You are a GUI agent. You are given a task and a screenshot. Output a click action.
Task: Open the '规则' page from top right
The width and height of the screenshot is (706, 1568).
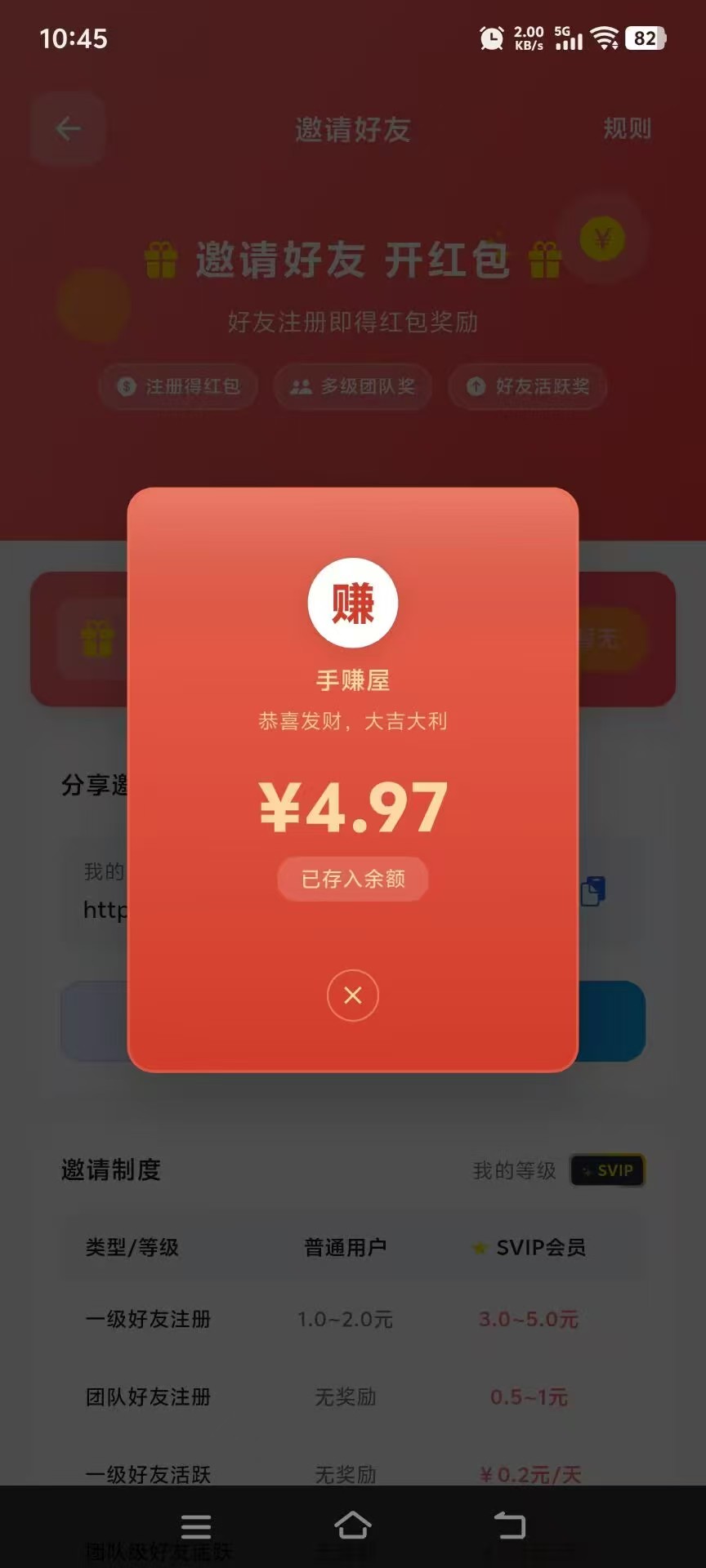626,128
